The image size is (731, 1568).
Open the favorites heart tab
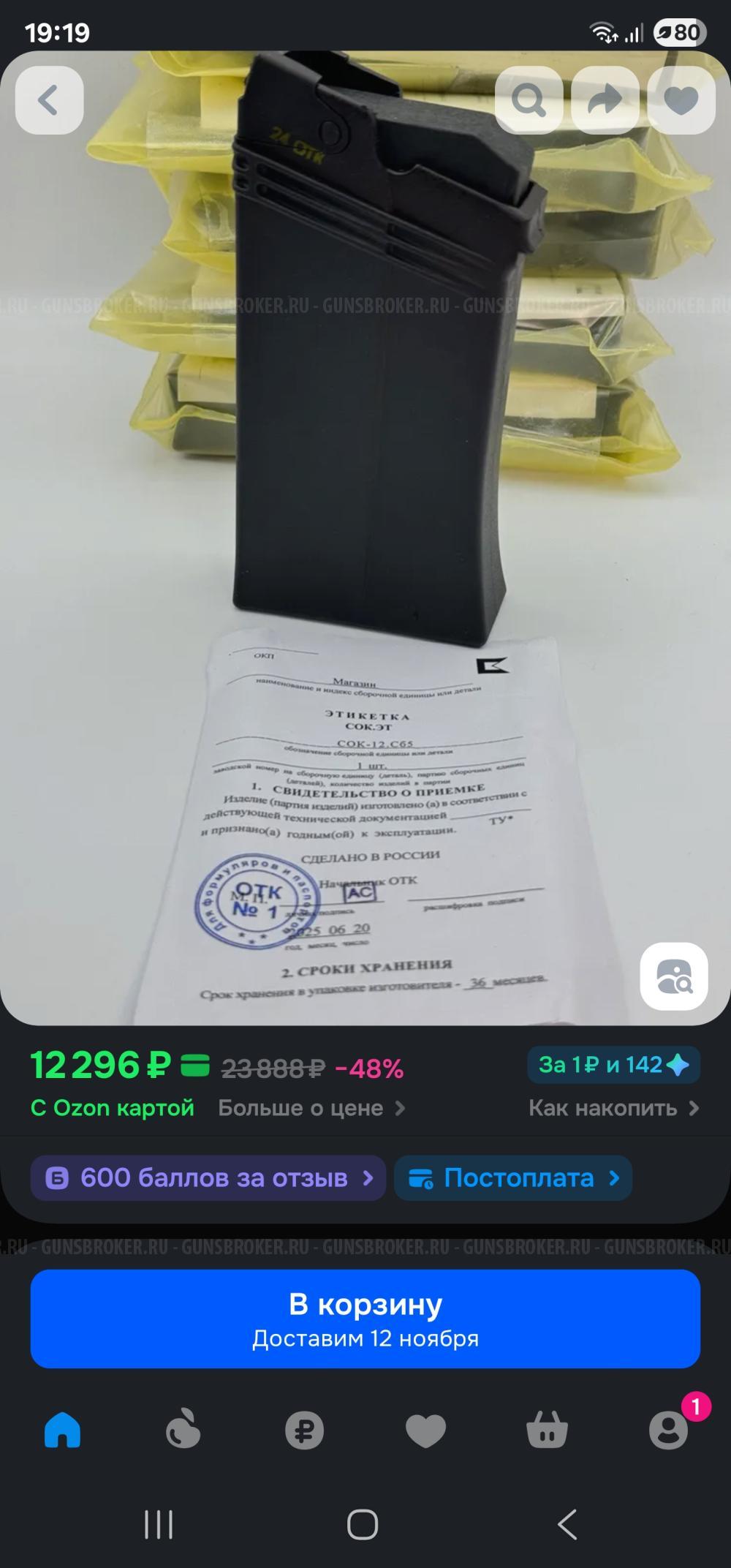tap(425, 1430)
